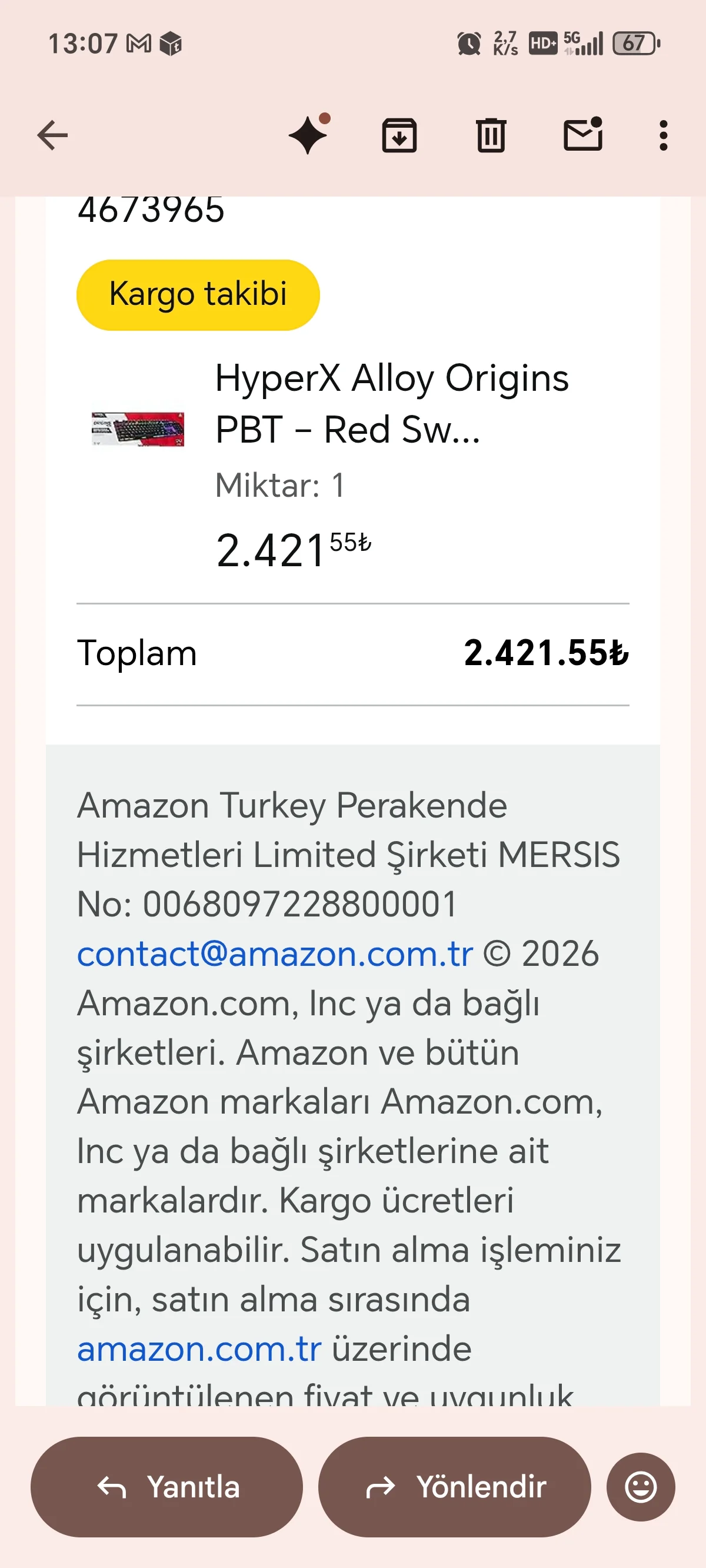View the HyperX keyboard product image
Viewport: 706px width, 1568px height.
(138, 428)
